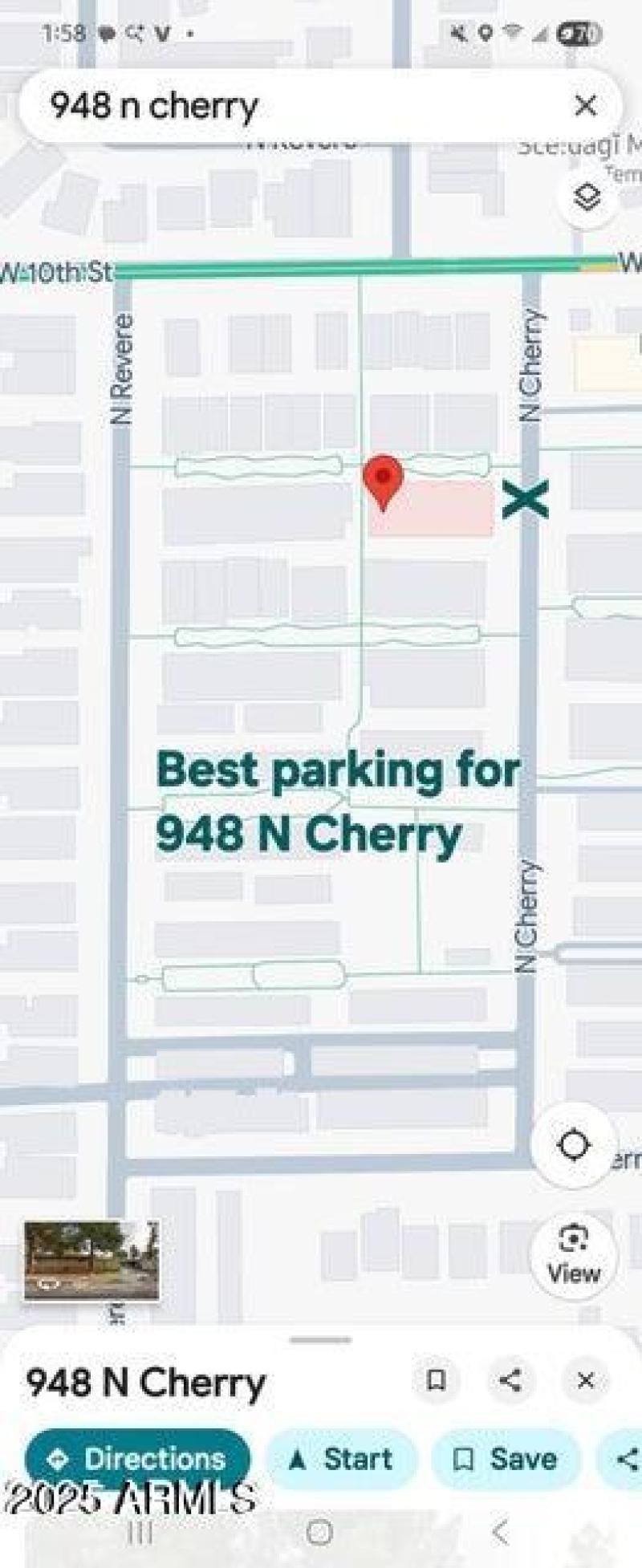Viewport: 642px width, 1568px height.
Task: Open the map layers selector
Action: tap(587, 197)
